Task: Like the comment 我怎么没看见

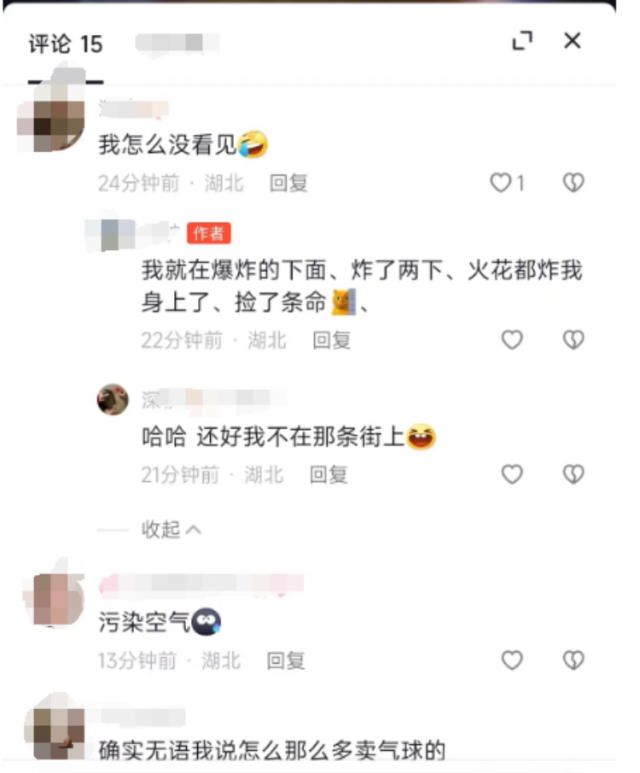Action: (x=501, y=183)
